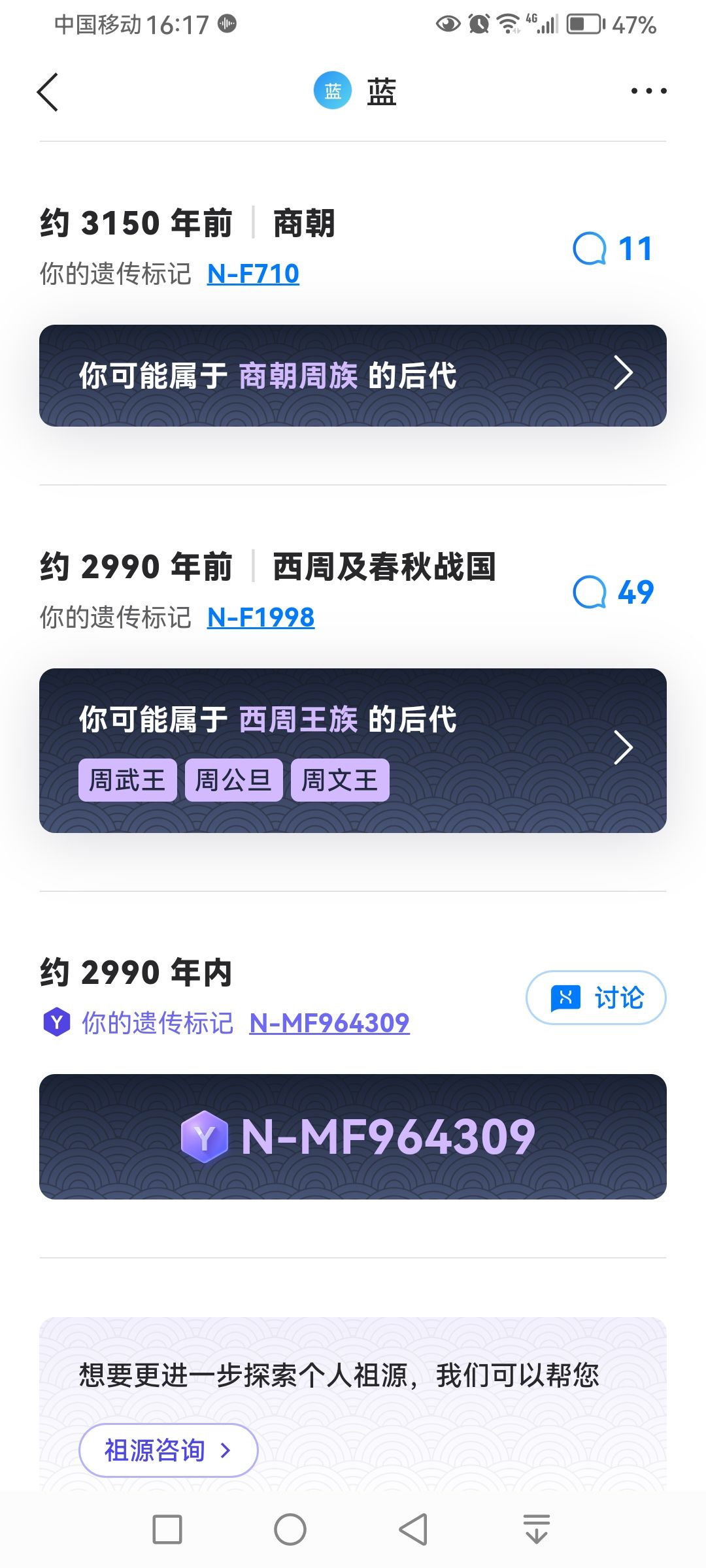Screen dimensions: 706x1568
Task: Tap the 讨论 discussion button
Action: [x=596, y=998]
